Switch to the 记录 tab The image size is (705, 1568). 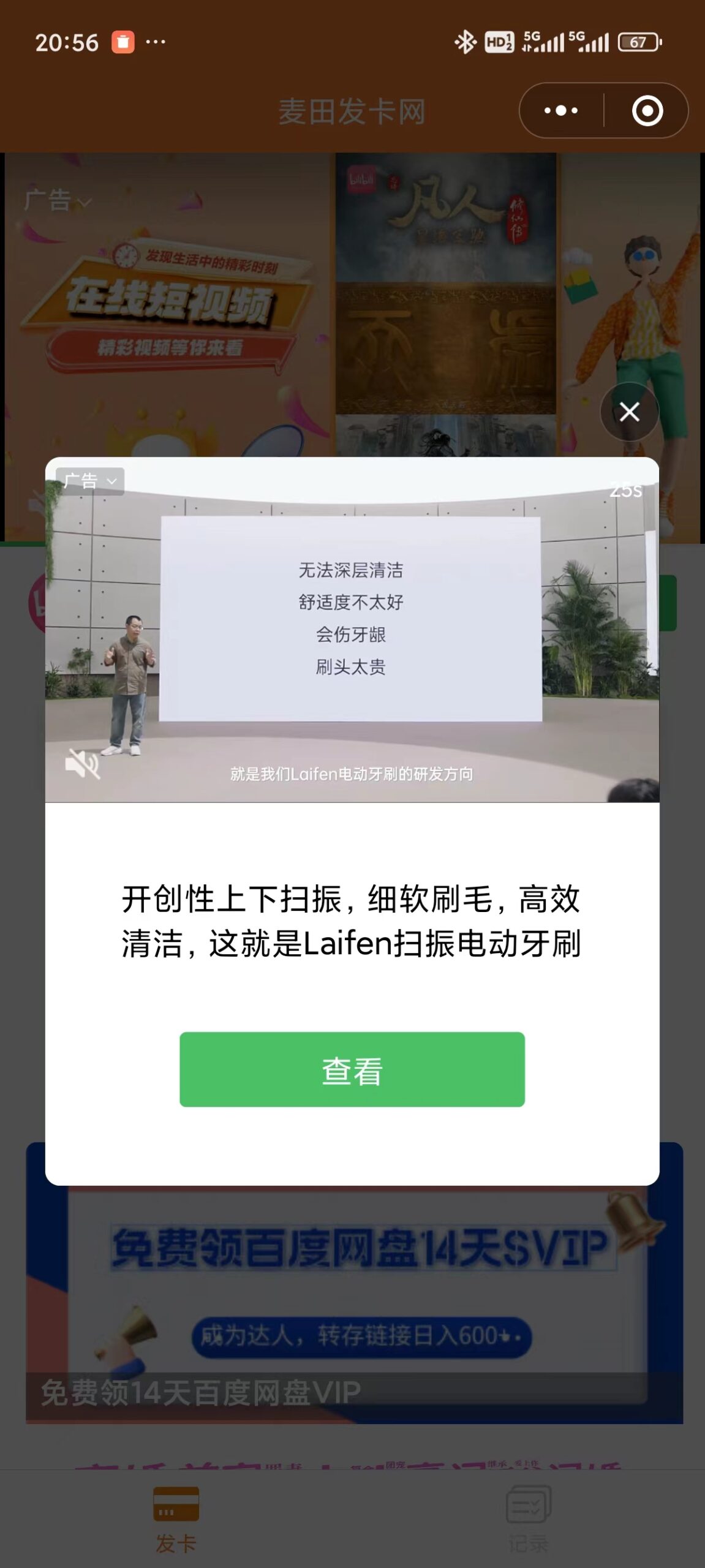(x=528, y=1519)
